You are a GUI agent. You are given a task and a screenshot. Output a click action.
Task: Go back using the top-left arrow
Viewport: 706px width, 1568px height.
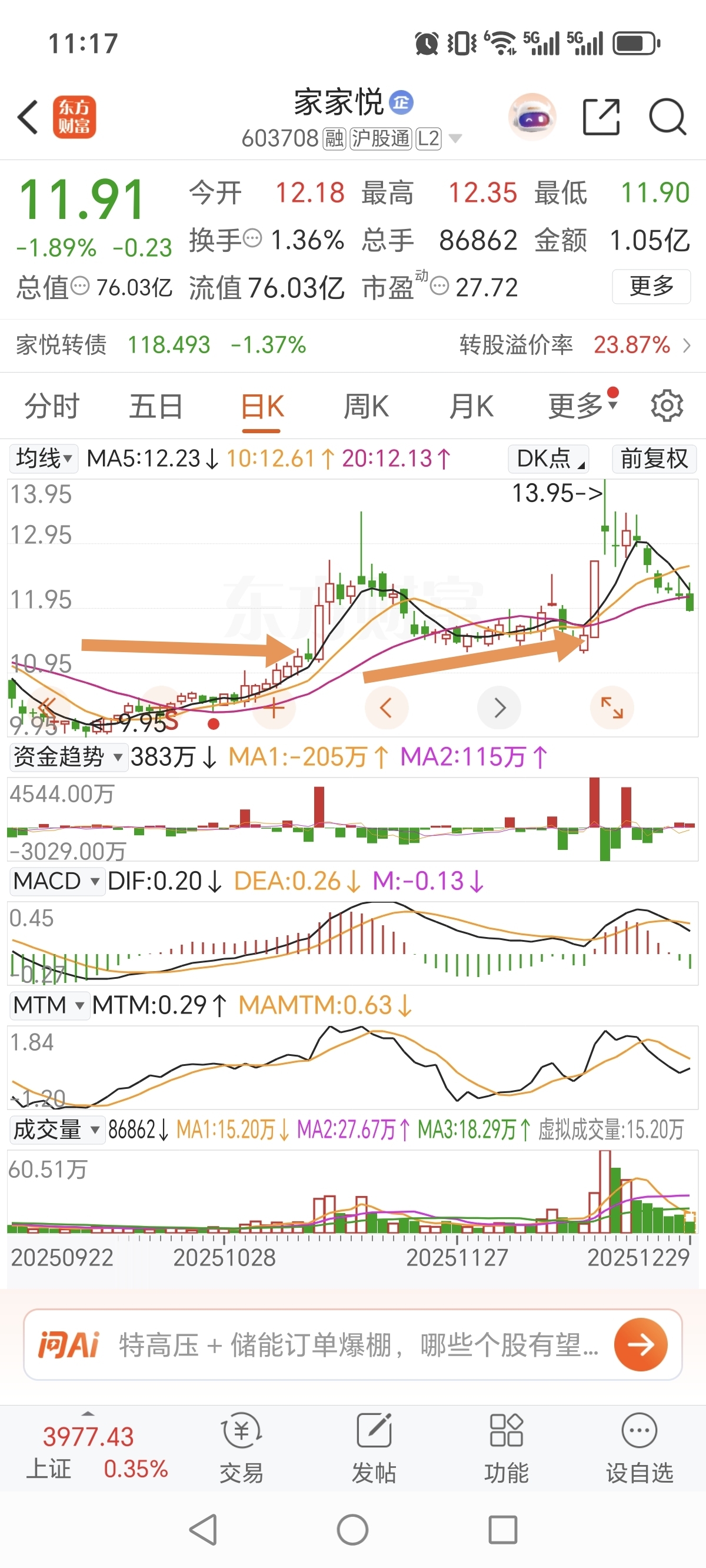coord(28,117)
